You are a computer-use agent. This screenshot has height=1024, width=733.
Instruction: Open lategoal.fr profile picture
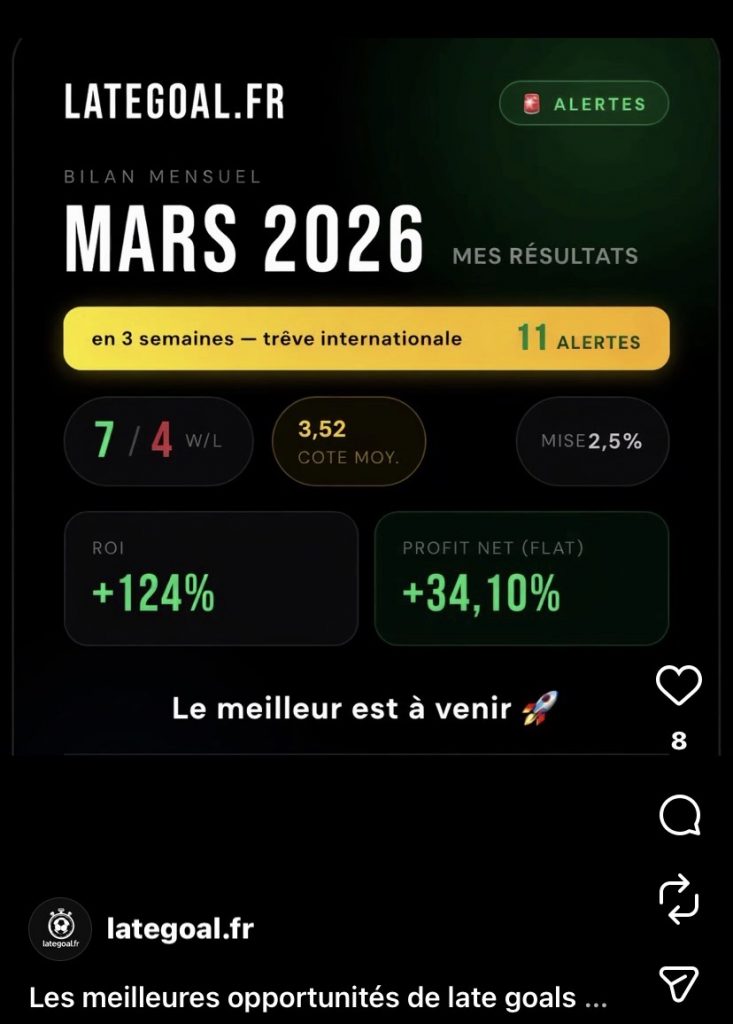tap(60, 929)
